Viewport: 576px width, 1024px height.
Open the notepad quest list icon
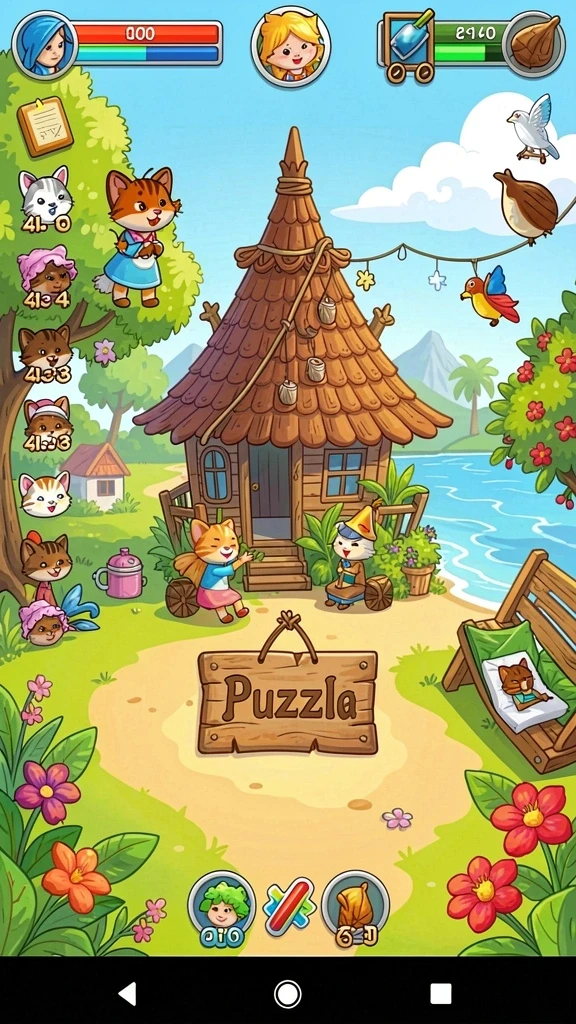tap(45, 126)
